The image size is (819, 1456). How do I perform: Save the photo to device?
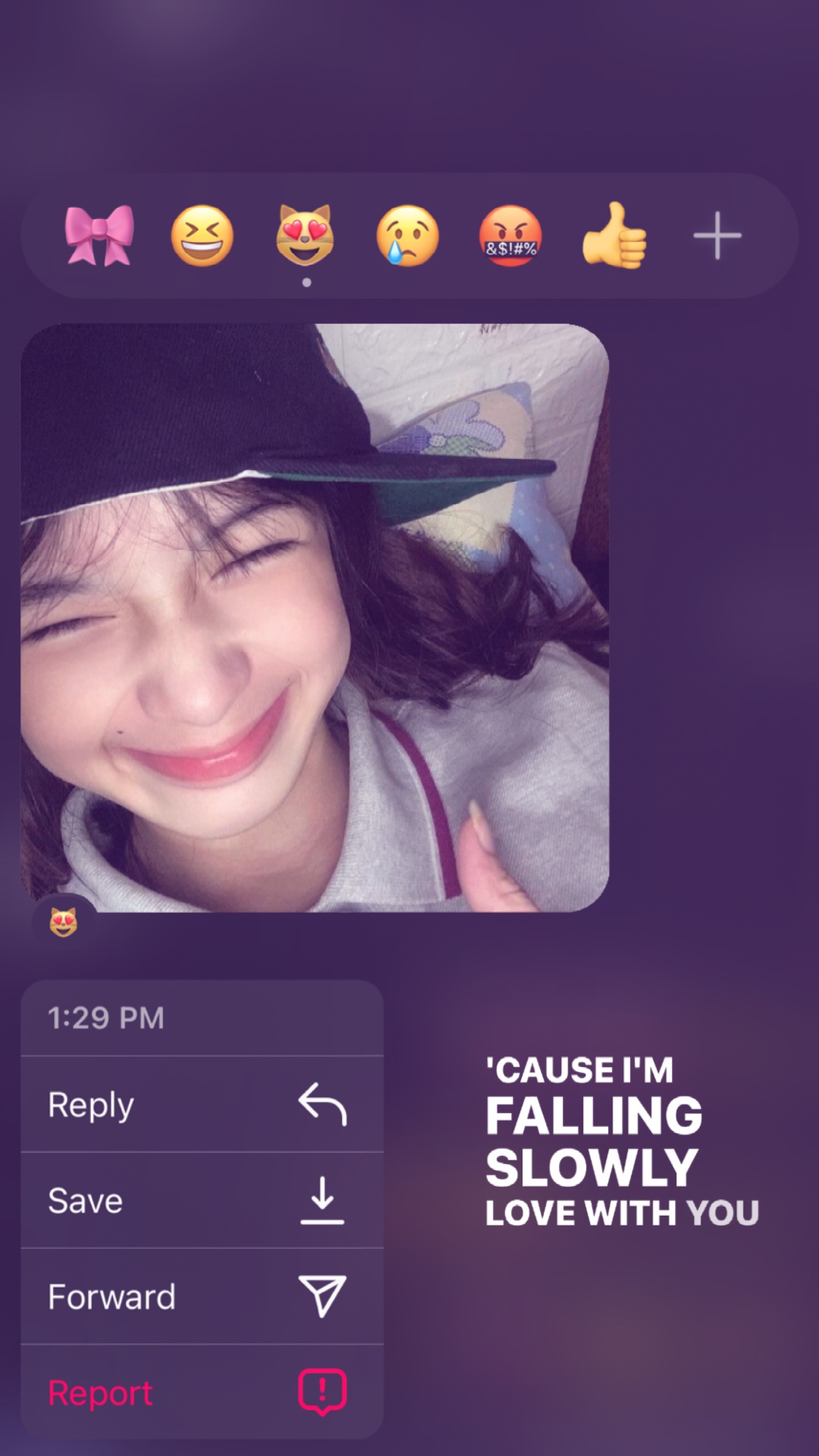coord(202,1200)
